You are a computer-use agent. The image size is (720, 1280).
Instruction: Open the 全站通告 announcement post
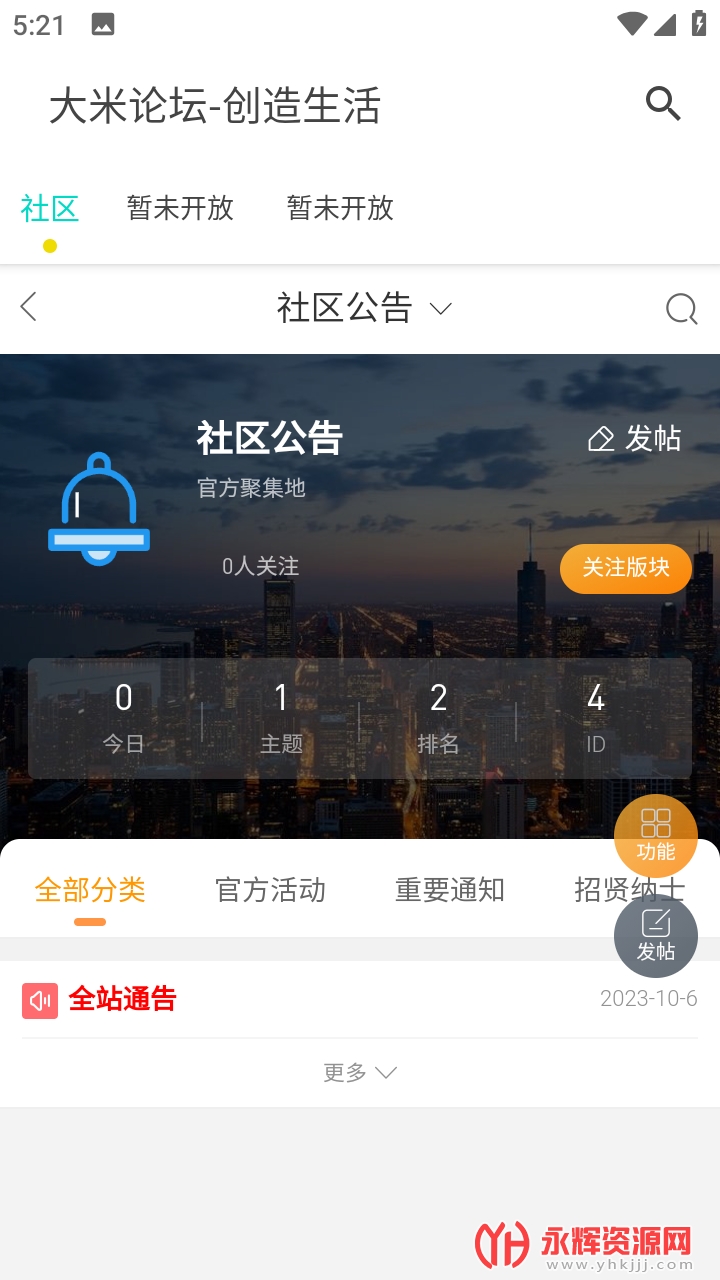123,999
